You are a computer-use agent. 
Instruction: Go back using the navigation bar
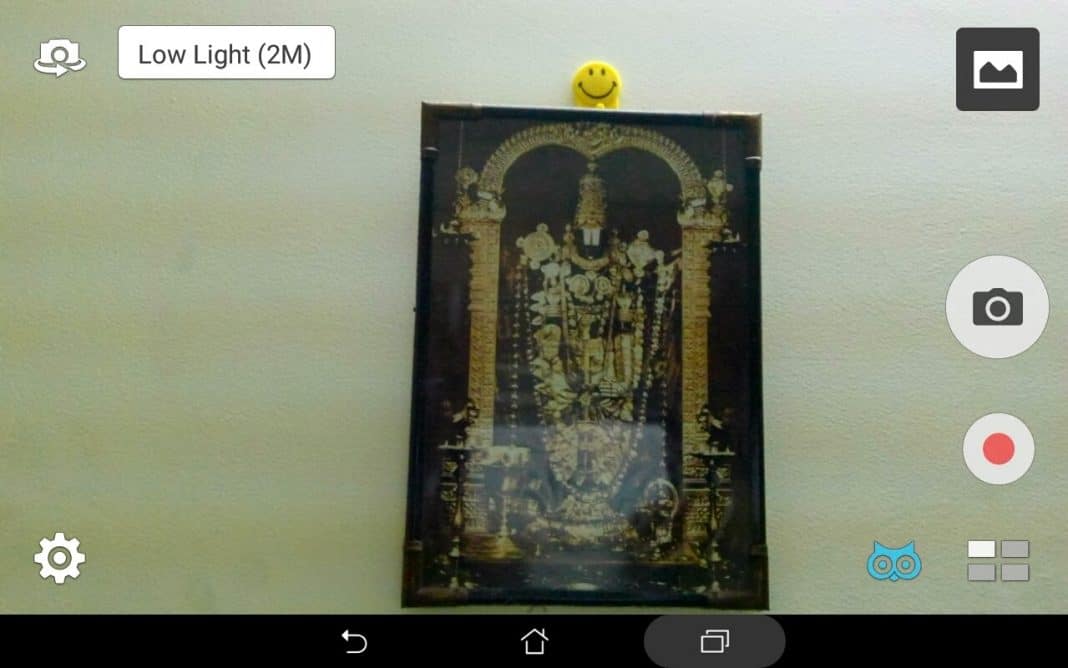click(x=354, y=641)
